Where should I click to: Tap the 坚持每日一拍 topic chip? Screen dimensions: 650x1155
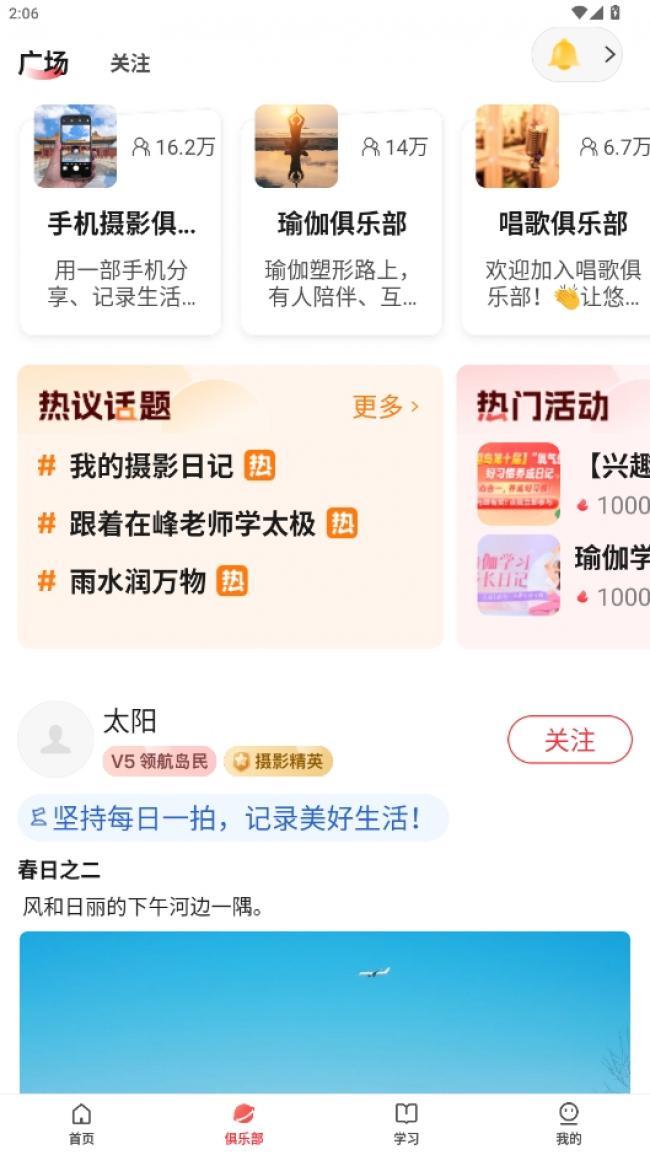point(233,819)
